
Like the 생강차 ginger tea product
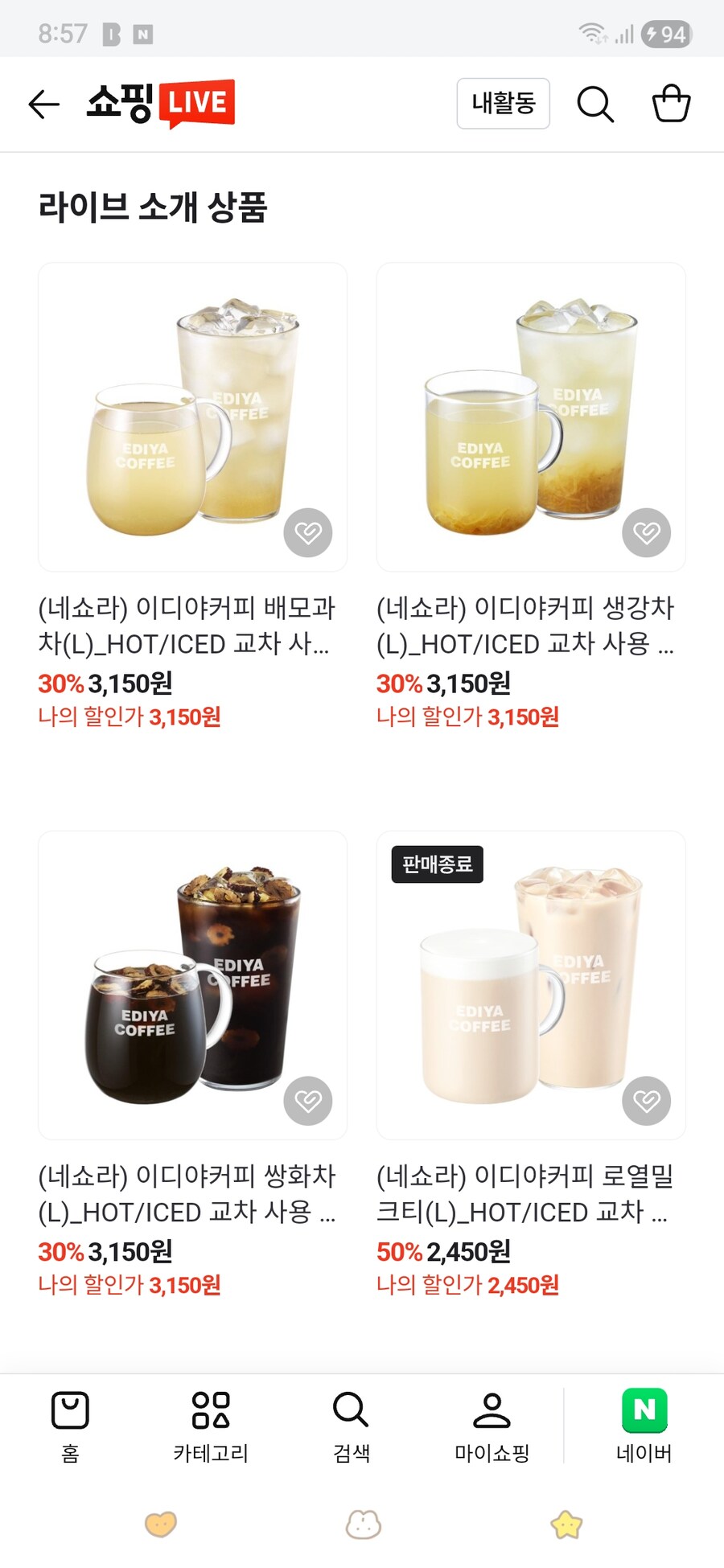point(648,531)
